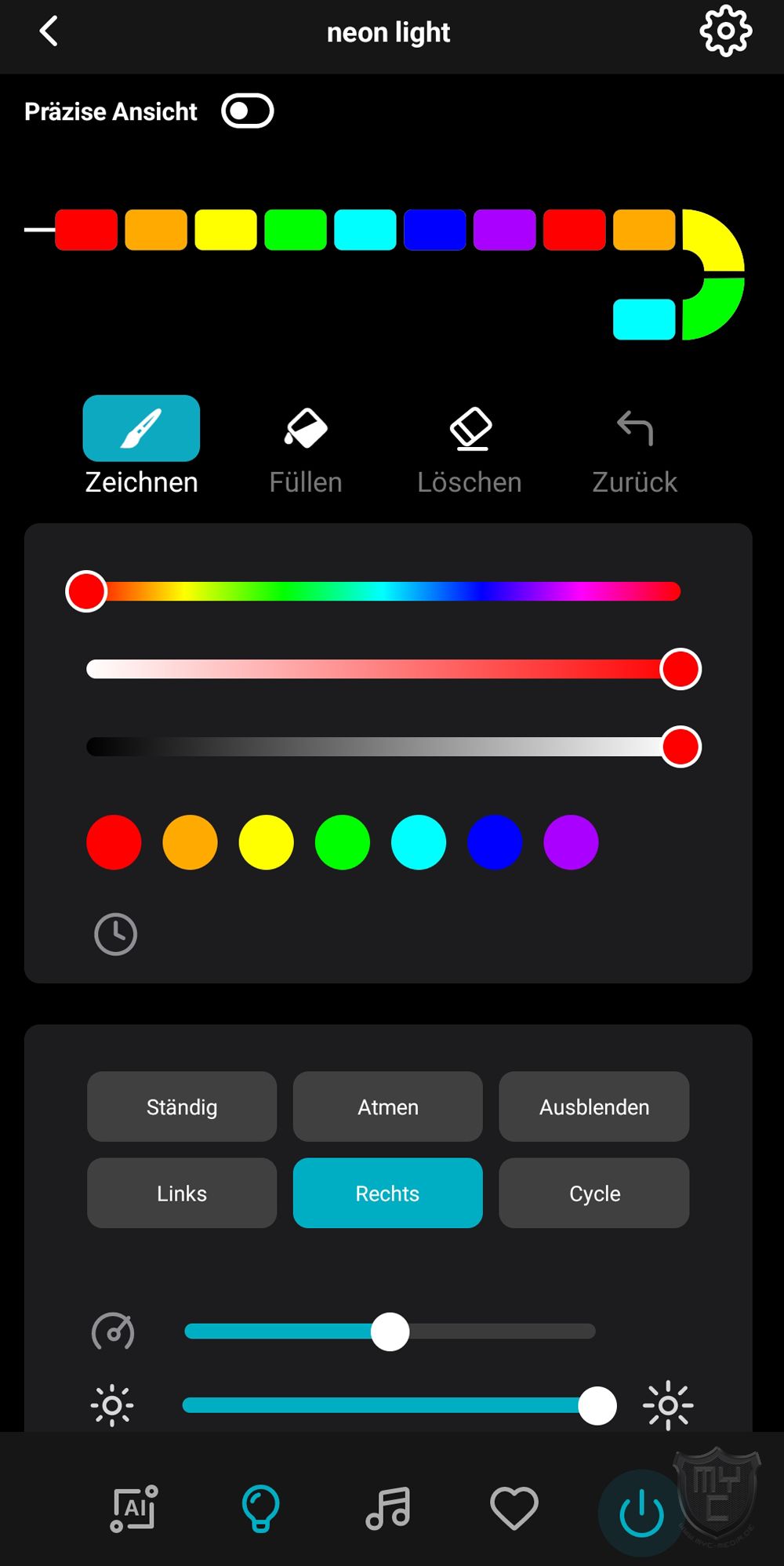Activate the Ausblenden effect
Viewport: 784px width, 1566px height.
pos(594,1106)
